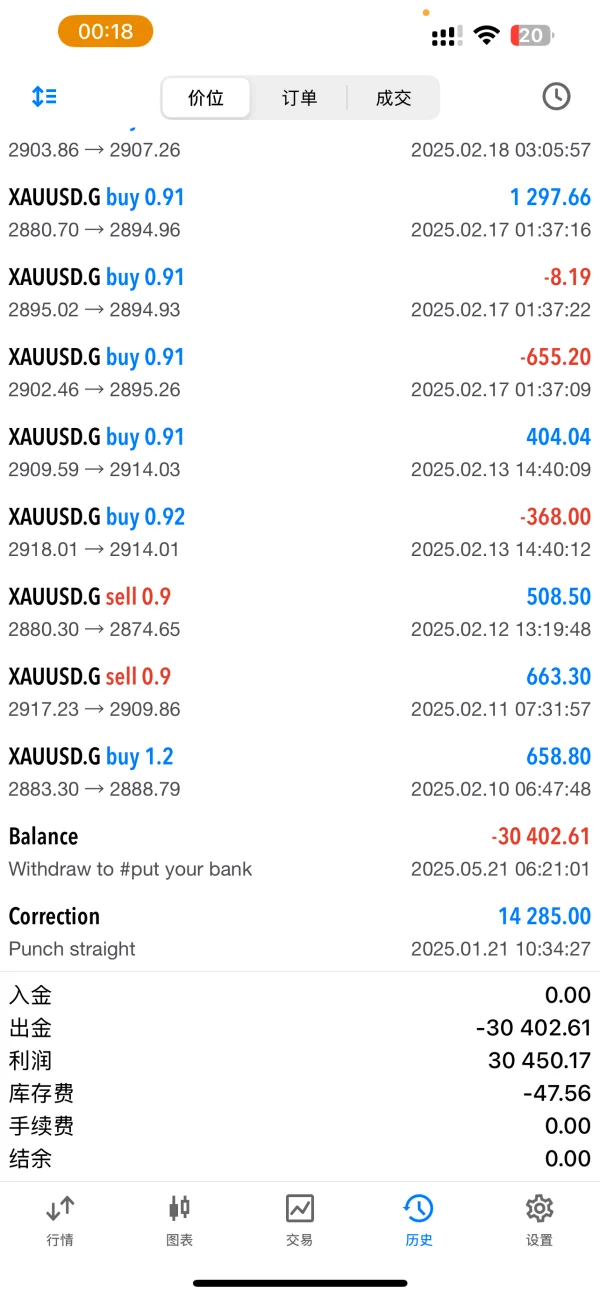The height and width of the screenshot is (1298, 600).
Task: Expand the sell 0.9 trade with profit 508.50
Action: (300, 612)
